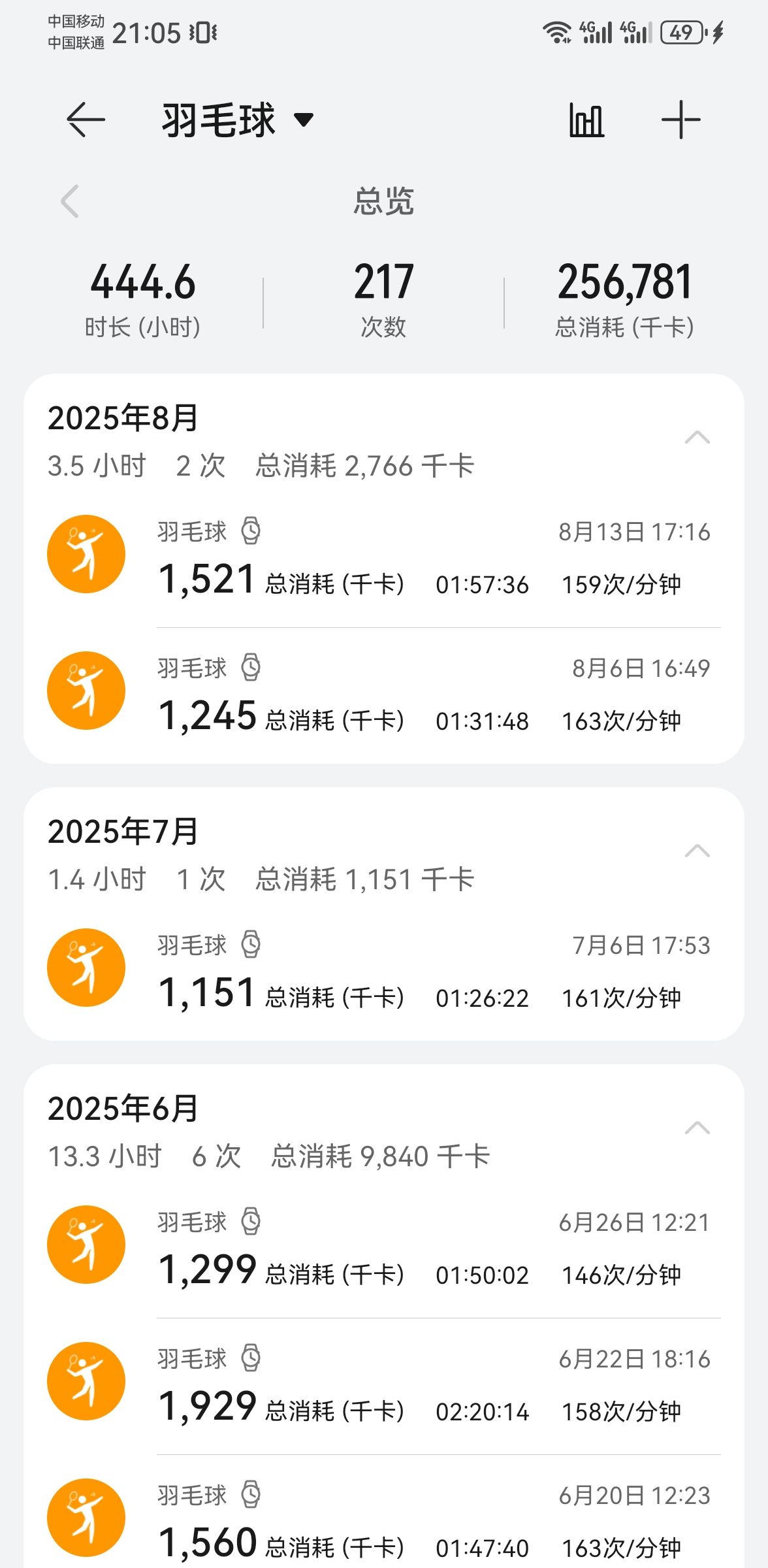
Task: Go back using the top-left arrow
Action: (x=86, y=120)
